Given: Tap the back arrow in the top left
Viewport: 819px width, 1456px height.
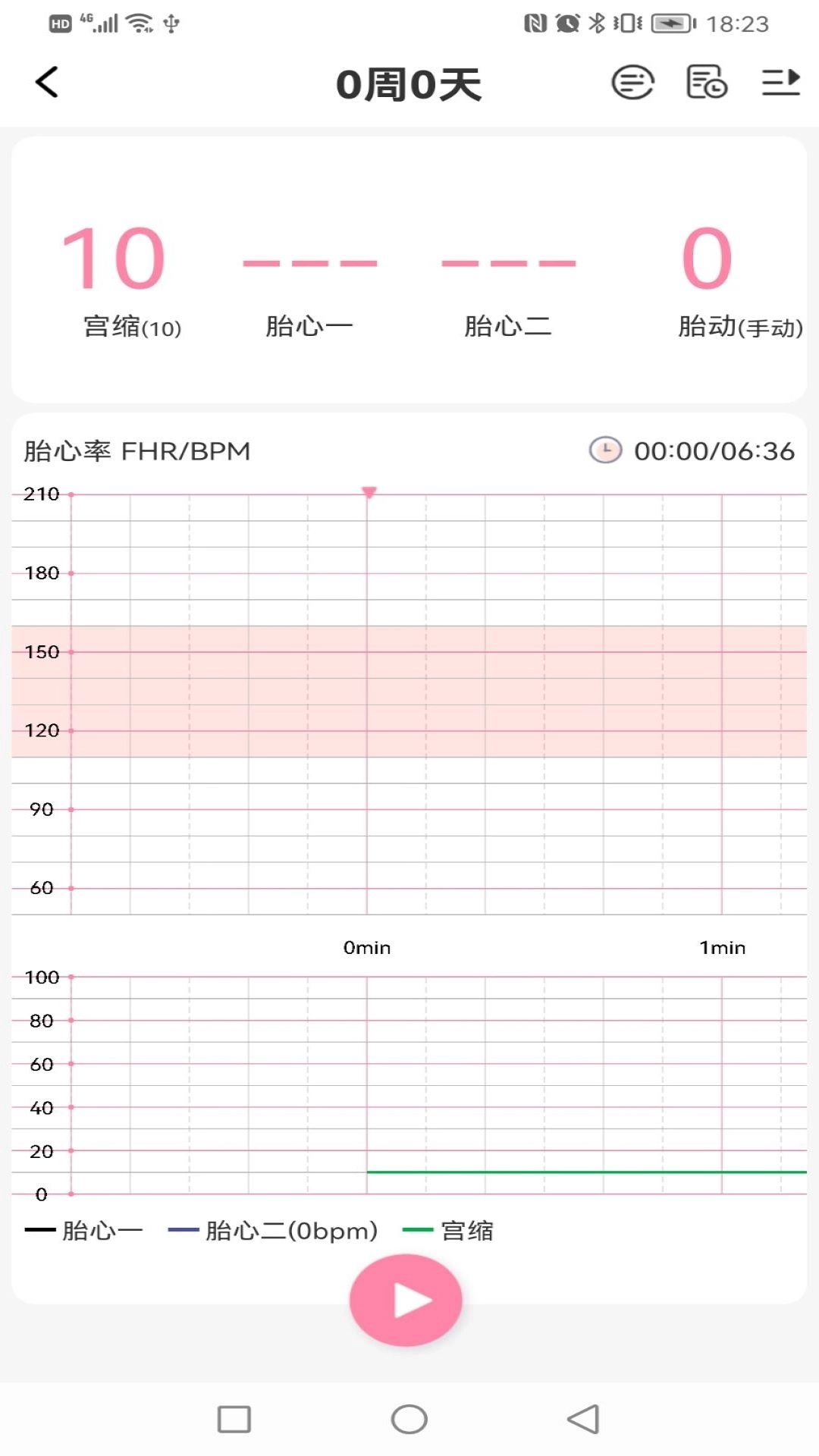Looking at the screenshot, I should click(x=47, y=81).
